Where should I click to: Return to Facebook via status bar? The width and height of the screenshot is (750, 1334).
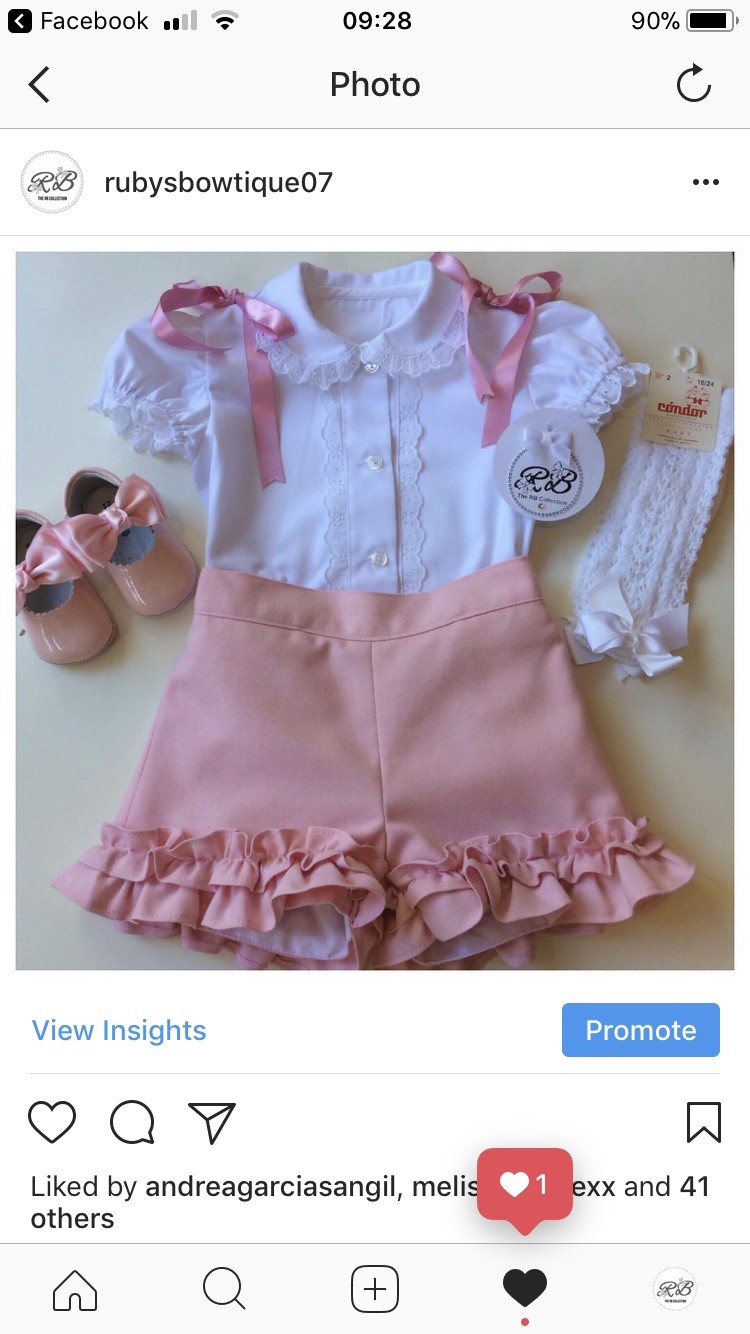[x=78, y=21]
